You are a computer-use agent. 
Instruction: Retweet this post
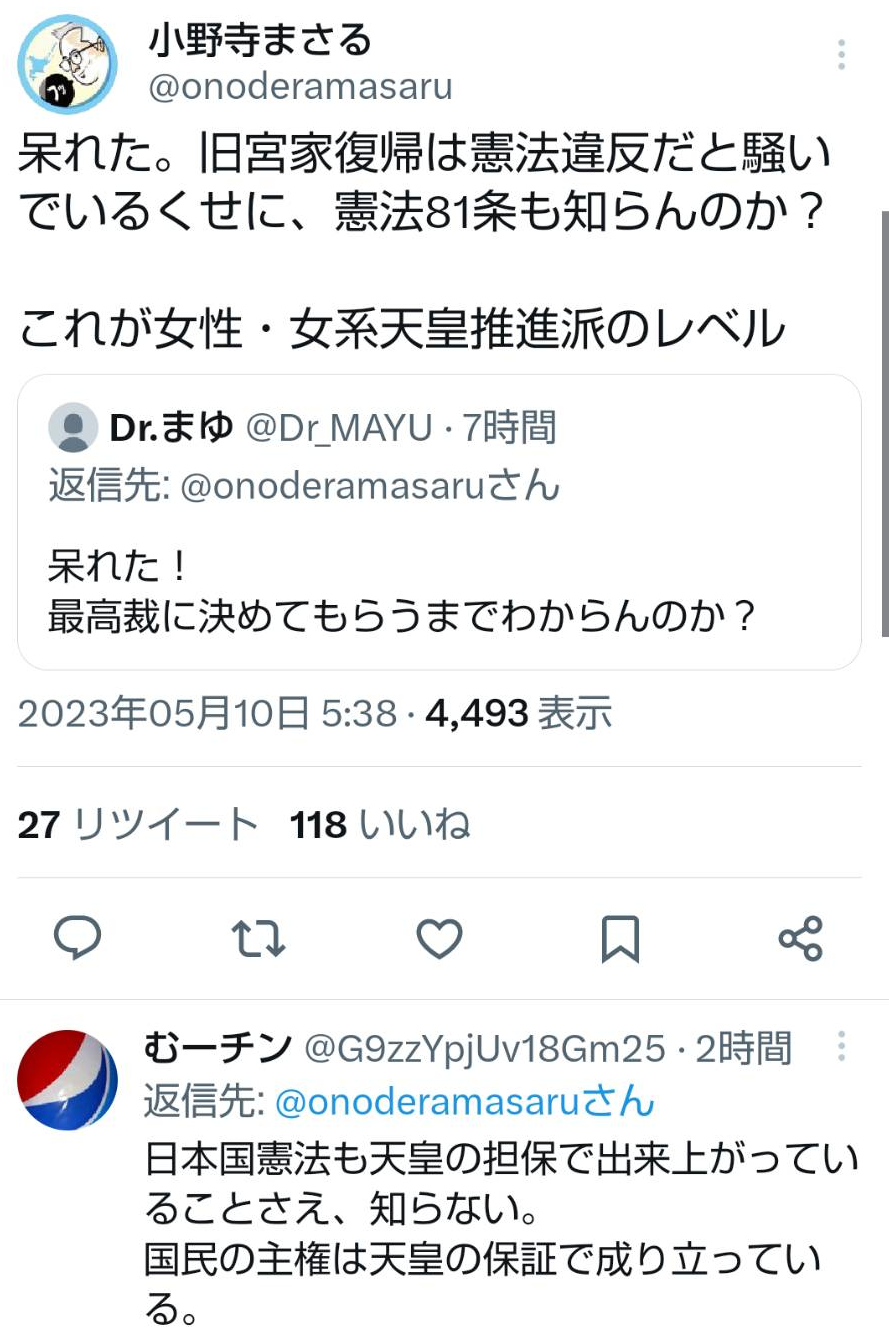(258, 939)
